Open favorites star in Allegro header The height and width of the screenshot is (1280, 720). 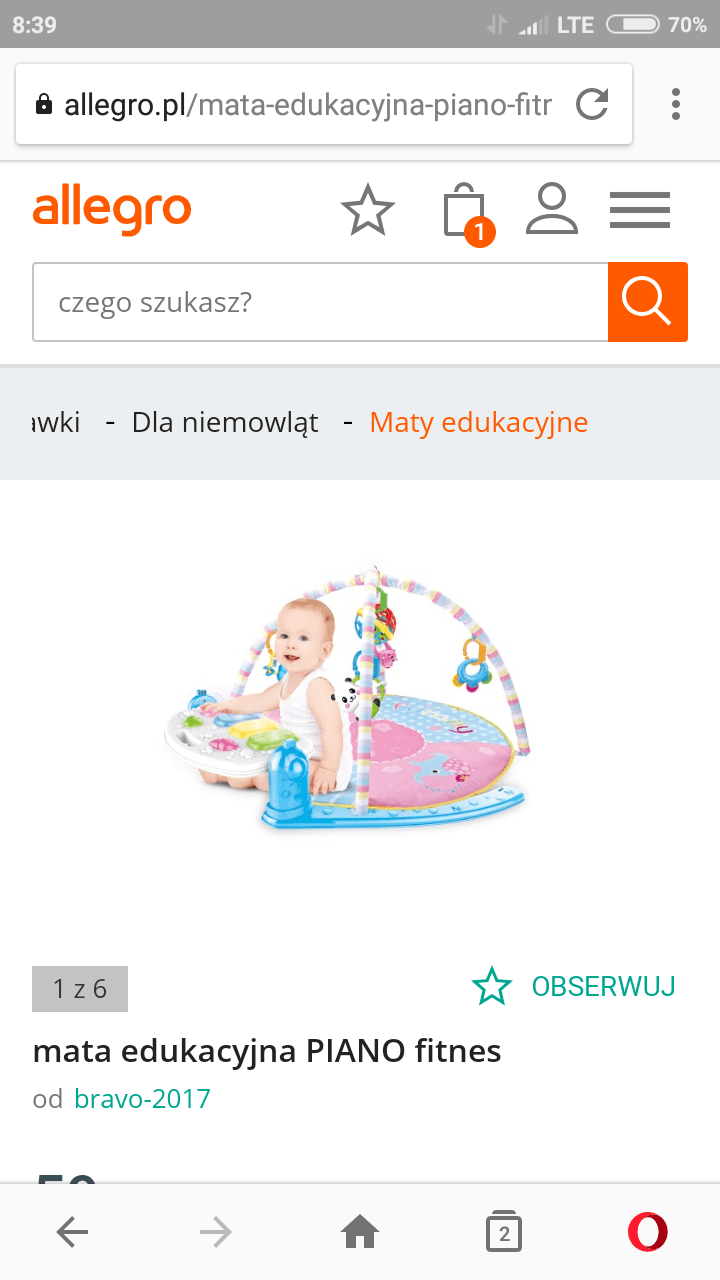tap(368, 210)
